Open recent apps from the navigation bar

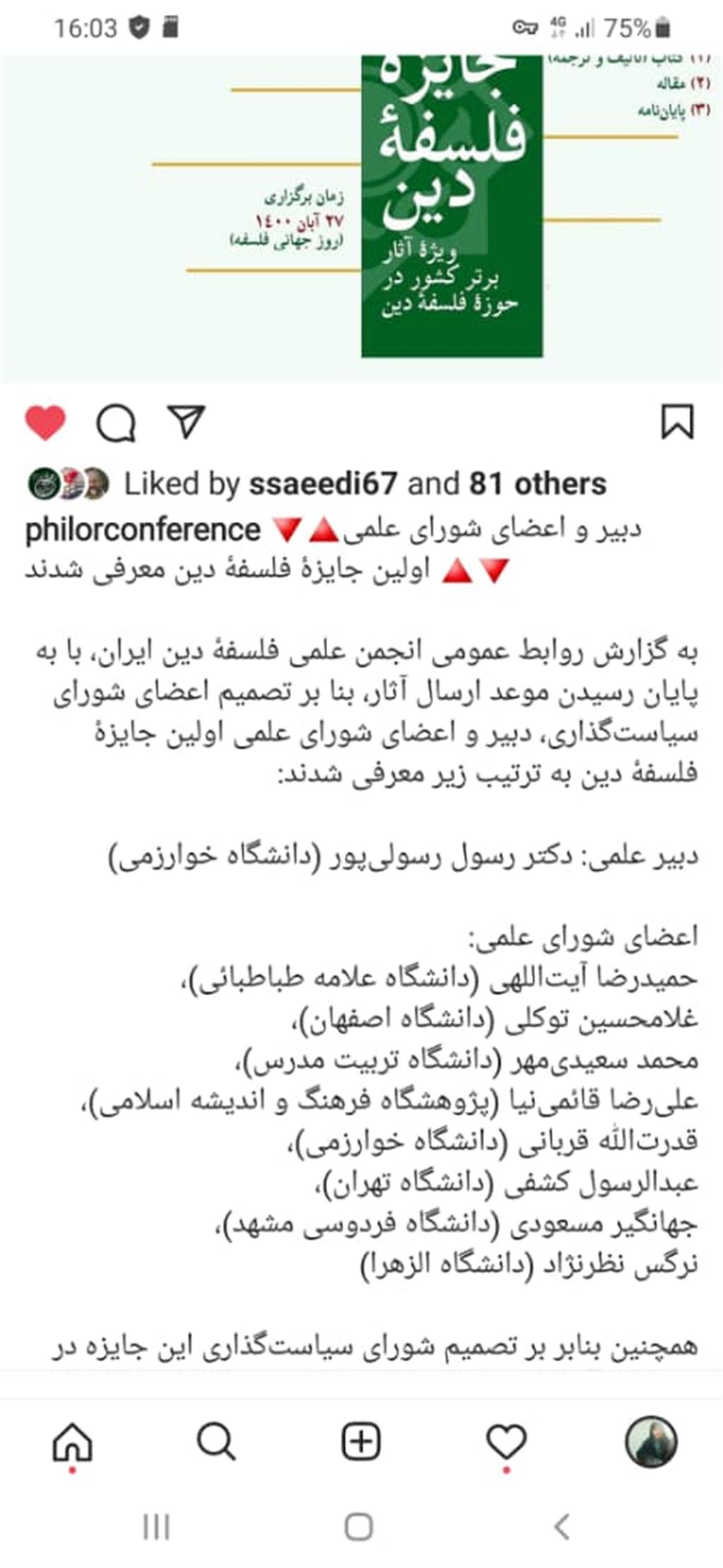point(156,1526)
